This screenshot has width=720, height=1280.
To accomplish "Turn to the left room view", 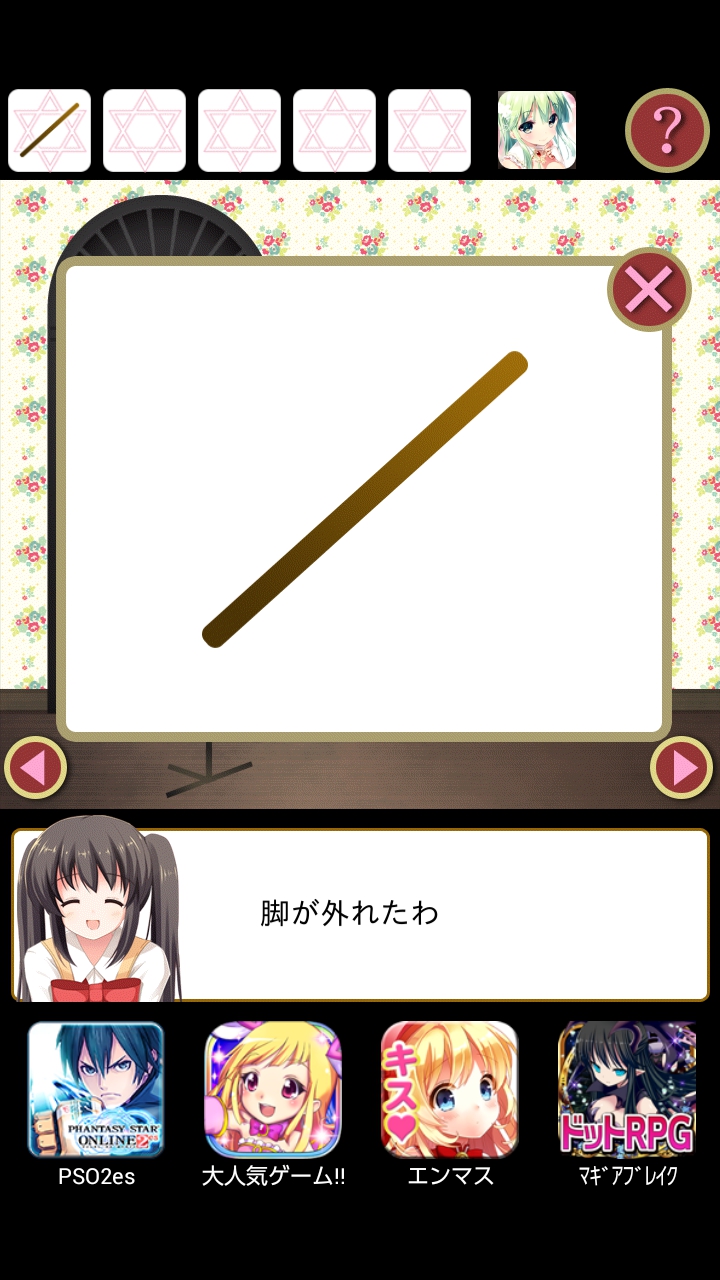I will (35, 768).
